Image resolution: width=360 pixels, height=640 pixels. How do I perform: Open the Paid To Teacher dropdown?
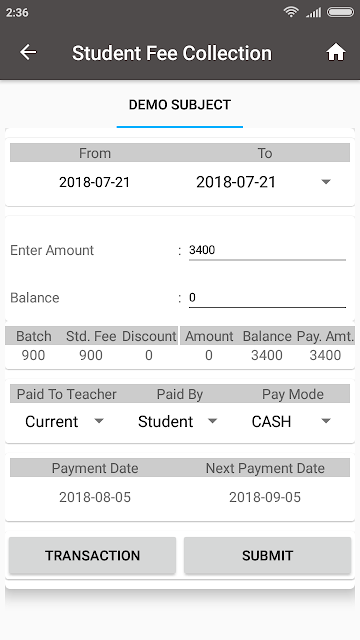[x=65, y=422]
